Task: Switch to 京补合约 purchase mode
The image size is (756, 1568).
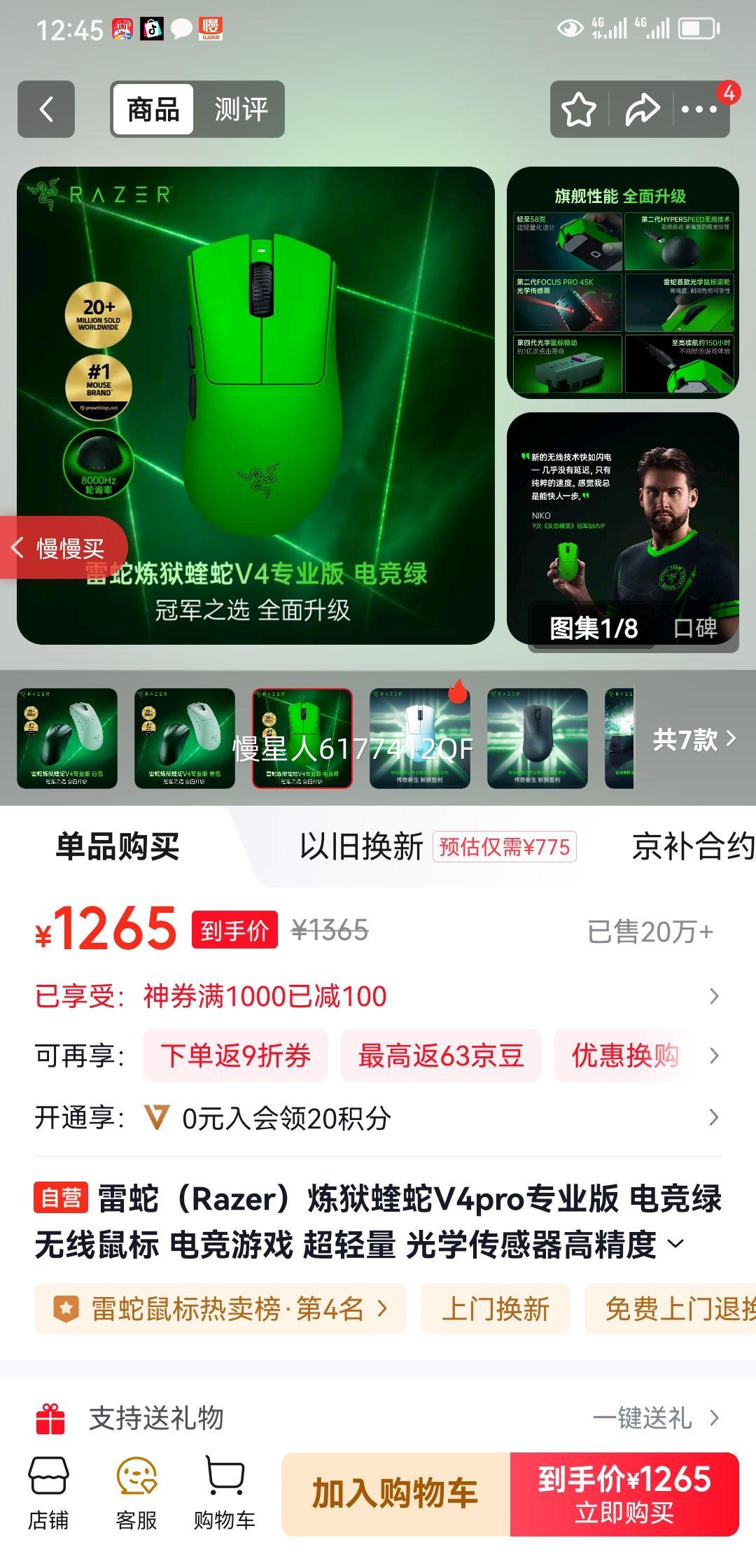Action: (689, 846)
